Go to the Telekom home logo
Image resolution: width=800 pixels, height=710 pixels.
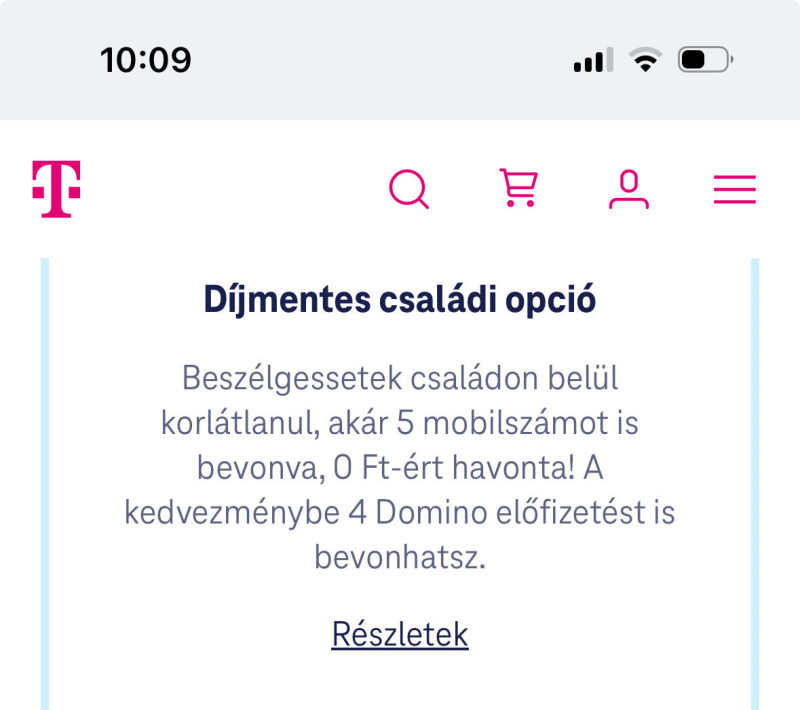tap(56, 188)
